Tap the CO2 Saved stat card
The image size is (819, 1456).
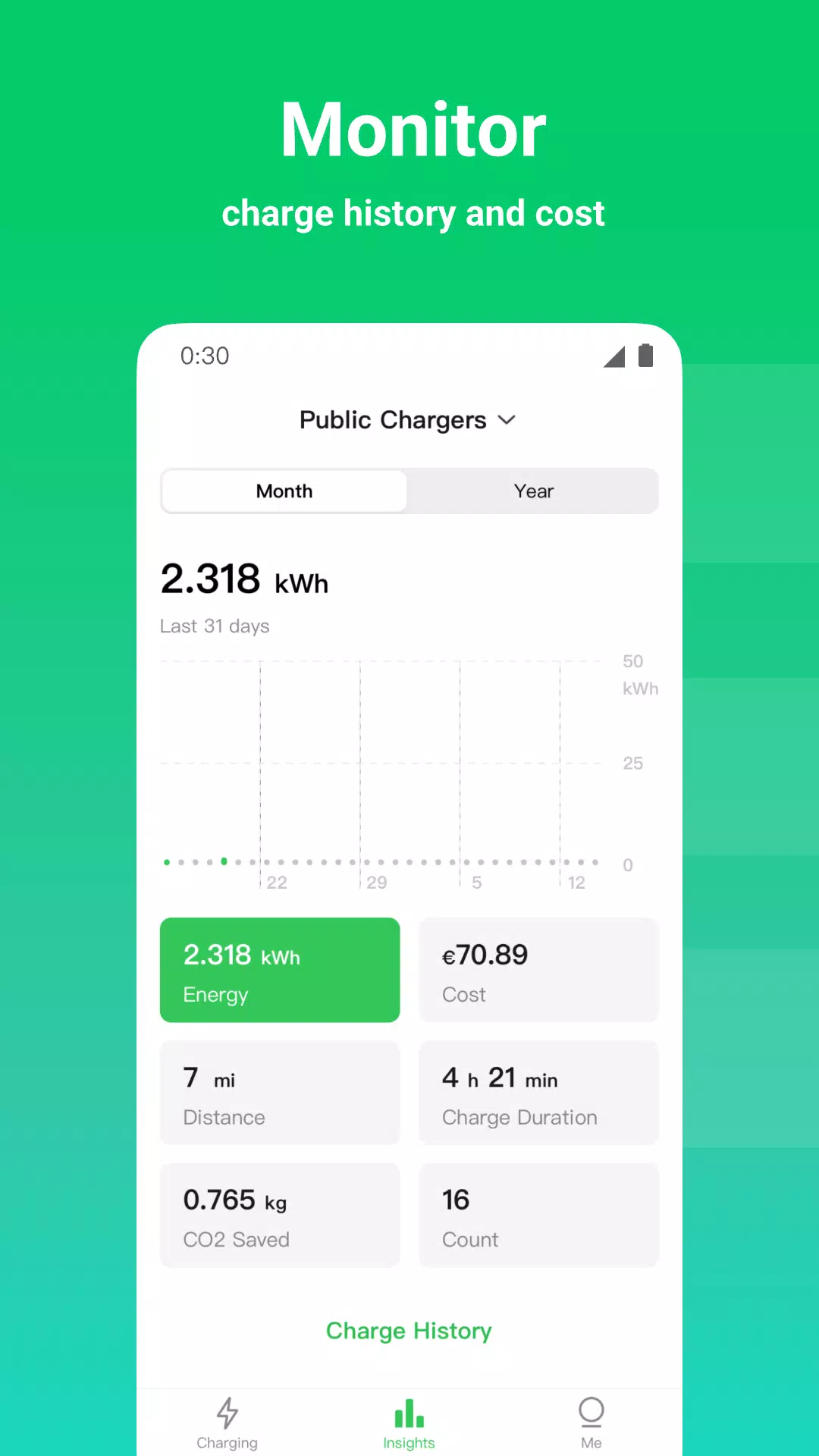pos(280,1215)
